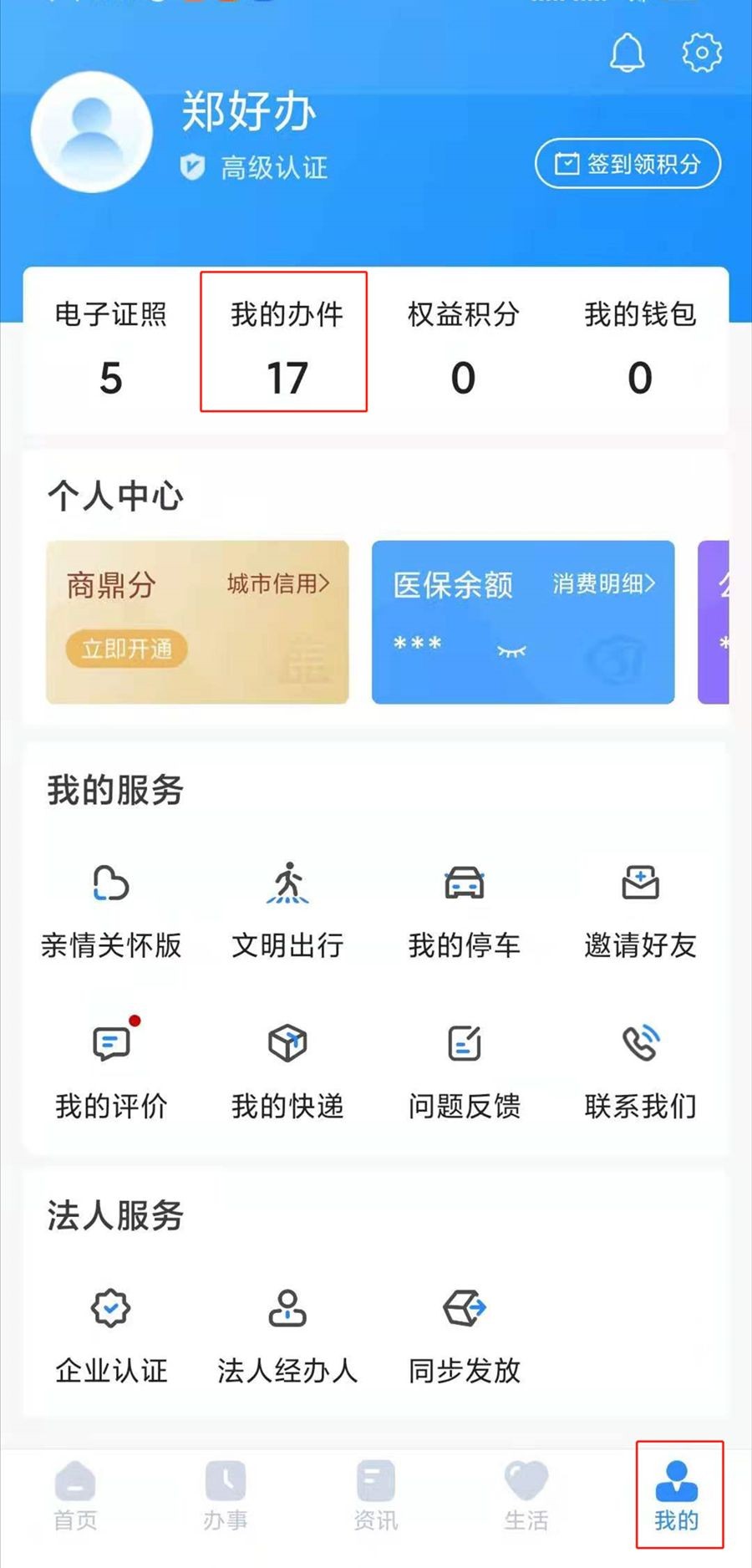Open 我的停车 parking service

click(464, 909)
